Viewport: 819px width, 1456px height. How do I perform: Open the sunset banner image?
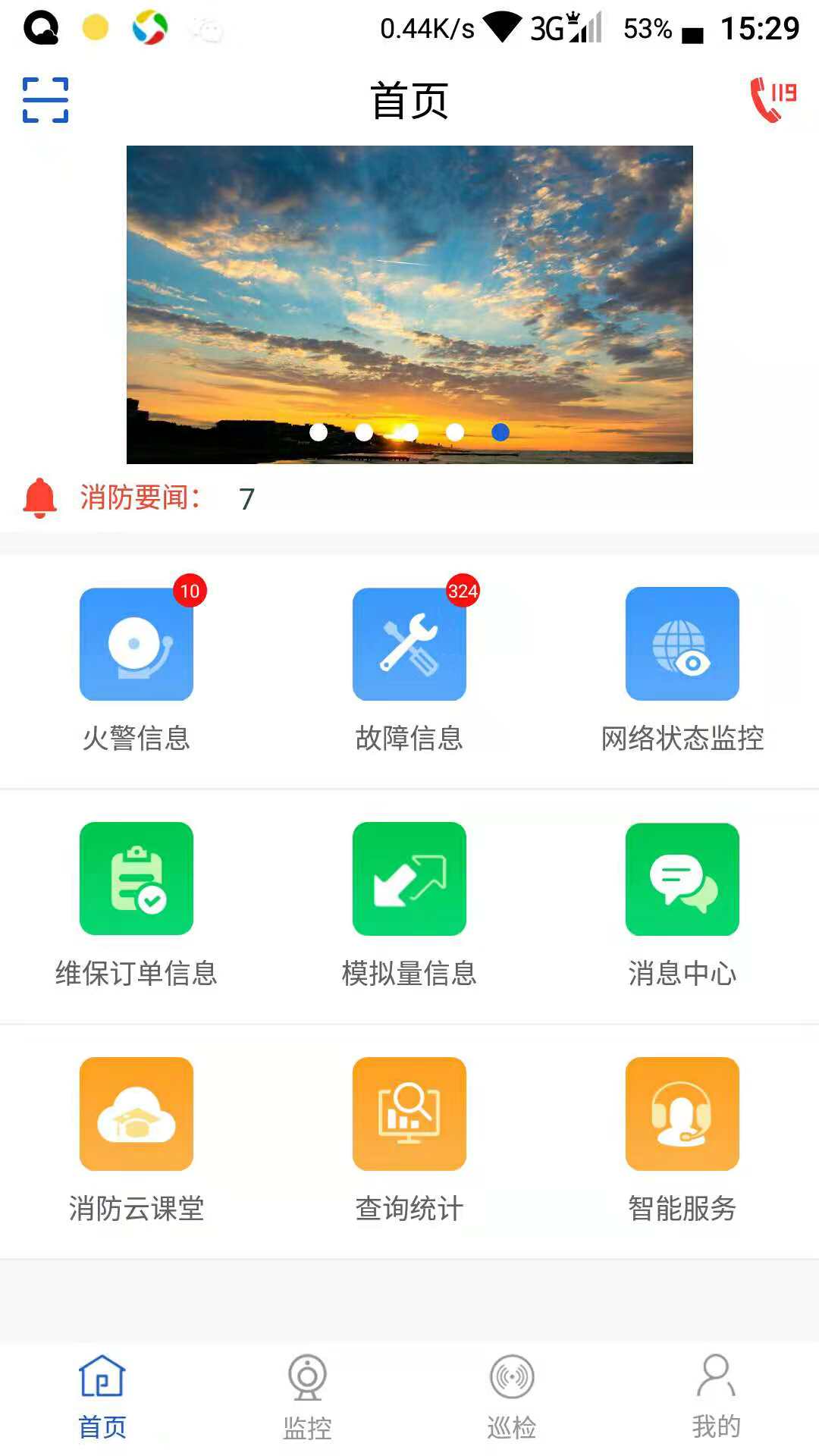(x=409, y=303)
